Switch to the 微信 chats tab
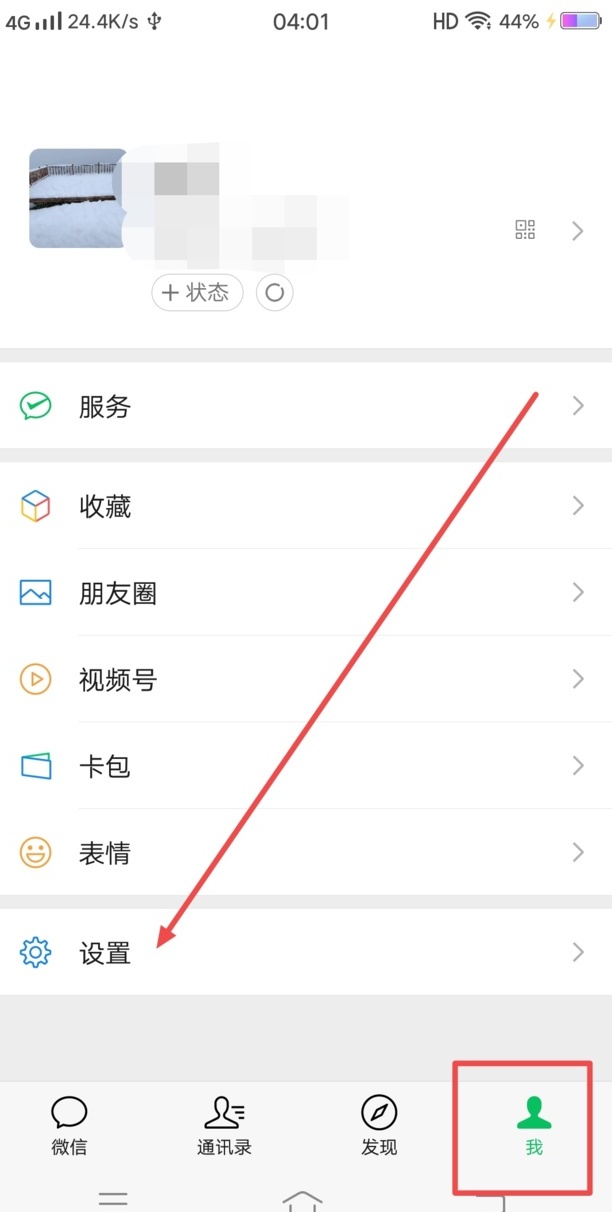612x1212 pixels. coord(69,1125)
